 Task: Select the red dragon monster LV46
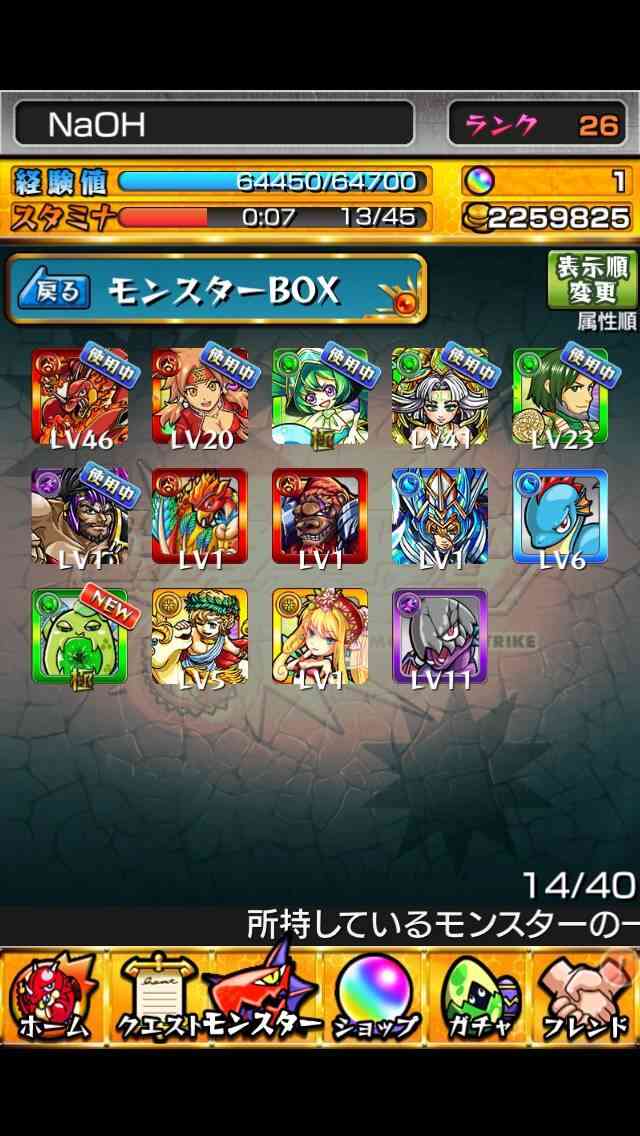[80, 396]
